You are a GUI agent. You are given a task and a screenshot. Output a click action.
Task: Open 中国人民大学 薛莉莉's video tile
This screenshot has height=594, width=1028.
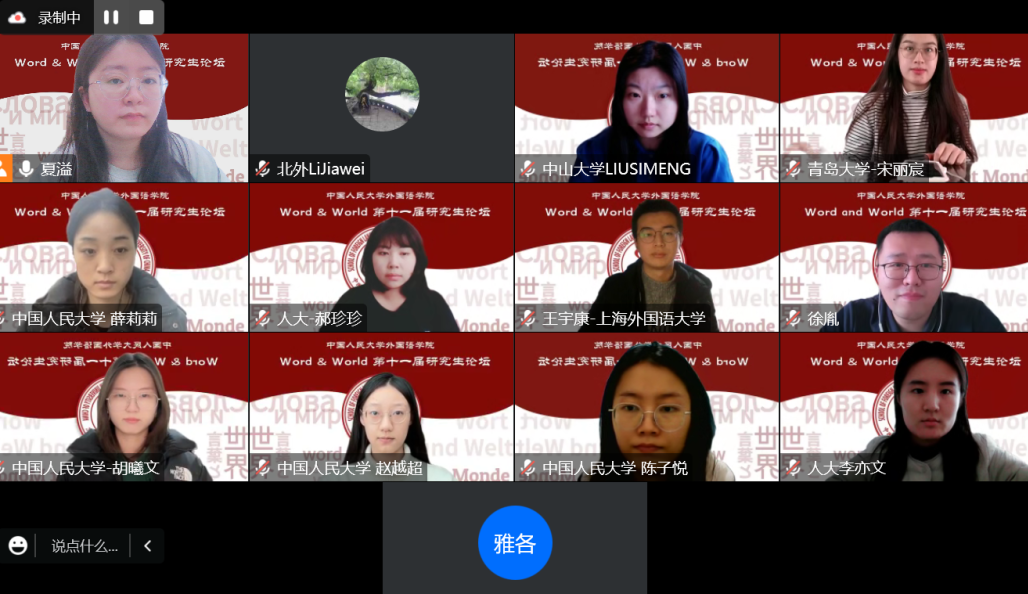point(124,257)
